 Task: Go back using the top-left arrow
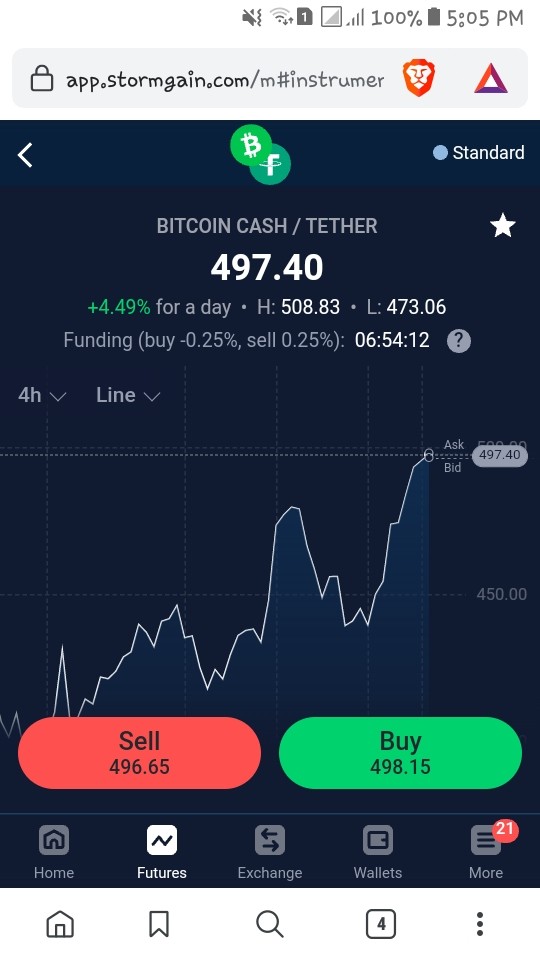coord(25,155)
